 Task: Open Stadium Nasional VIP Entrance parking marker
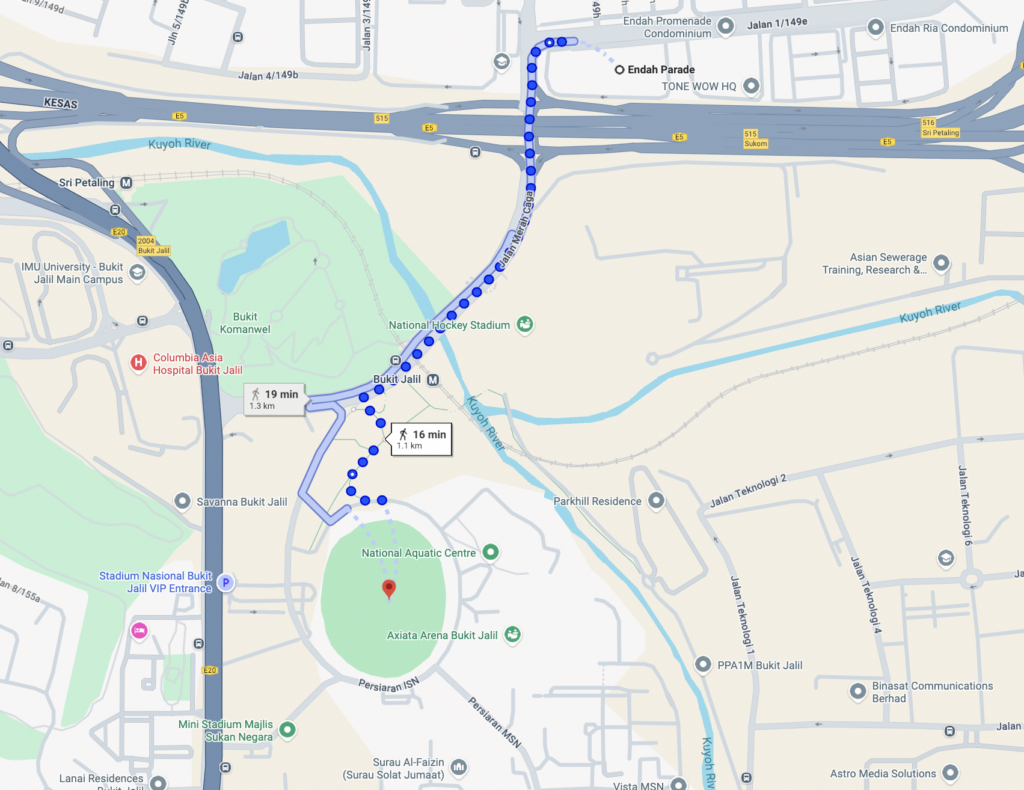[x=226, y=582]
